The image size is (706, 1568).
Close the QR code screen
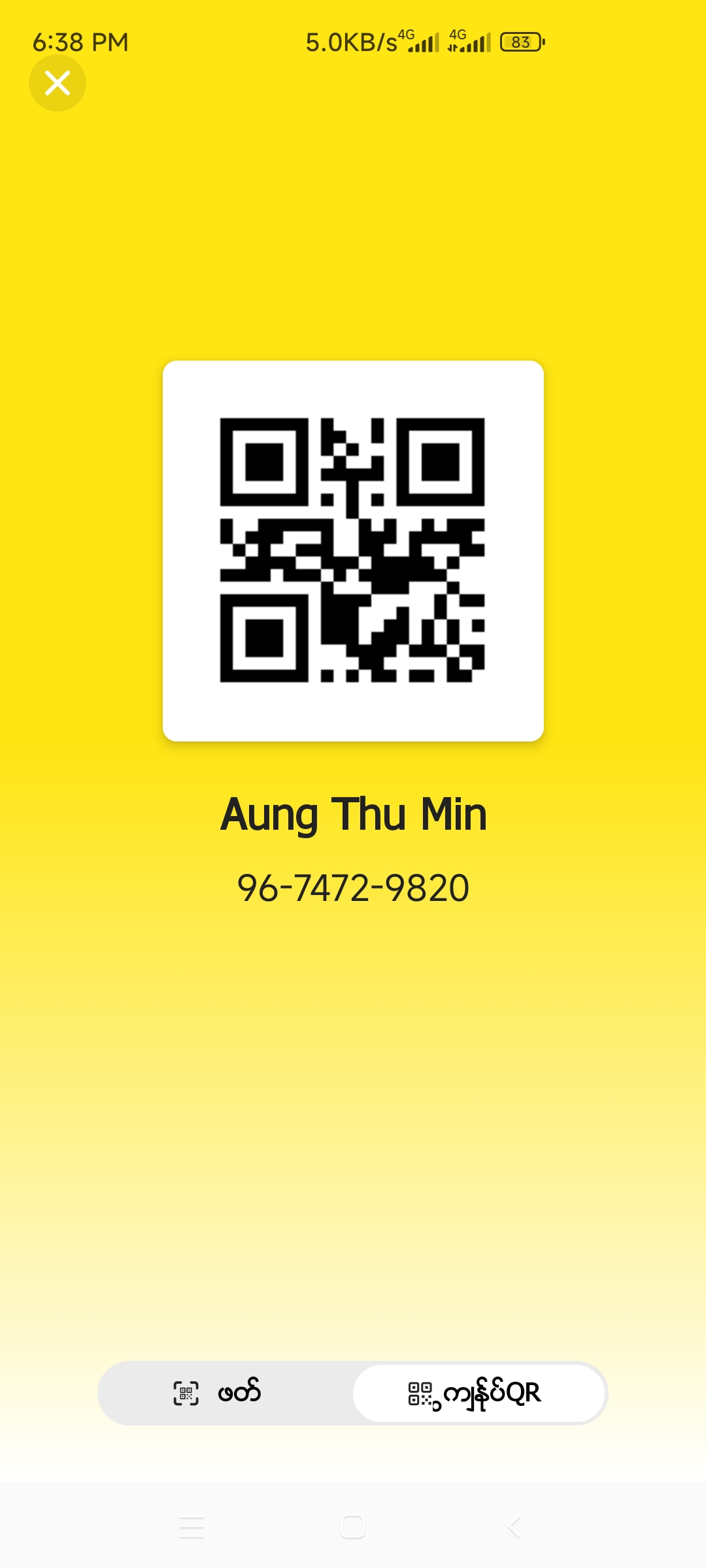click(x=58, y=83)
